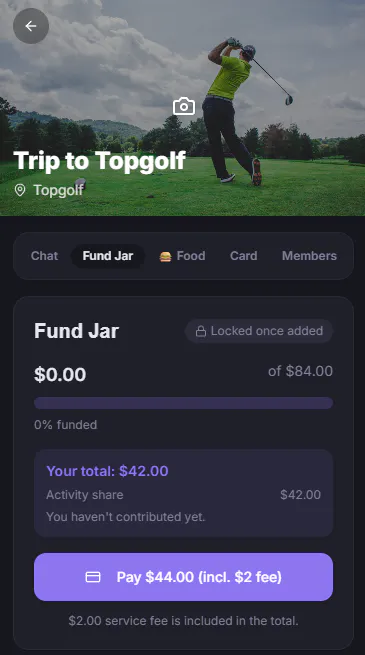Viewport: 365px width, 655px height.
Task: Pay $44.00 including the $2 fee
Action: [183, 577]
